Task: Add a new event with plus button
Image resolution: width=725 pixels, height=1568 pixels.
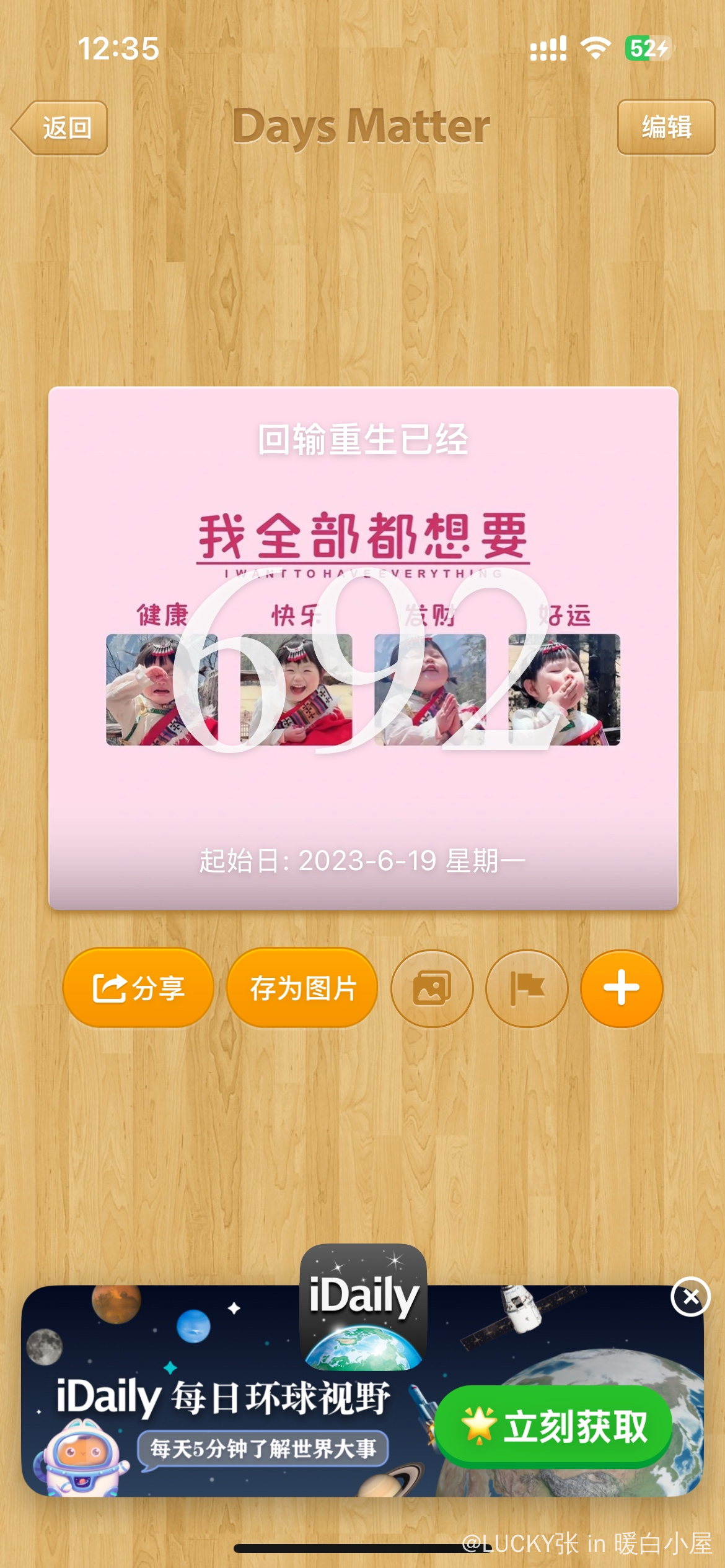Action: pos(621,988)
